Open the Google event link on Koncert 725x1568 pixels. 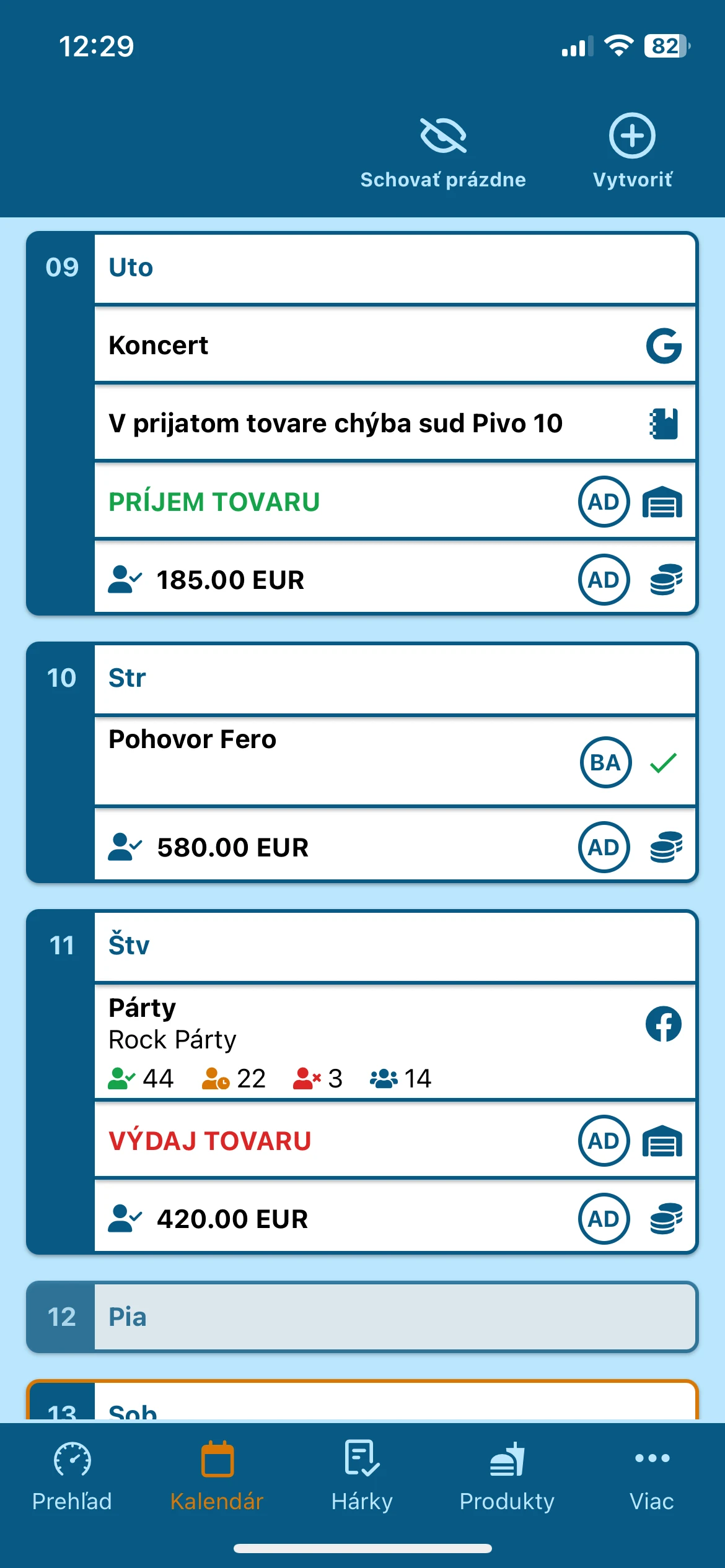(663, 346)
